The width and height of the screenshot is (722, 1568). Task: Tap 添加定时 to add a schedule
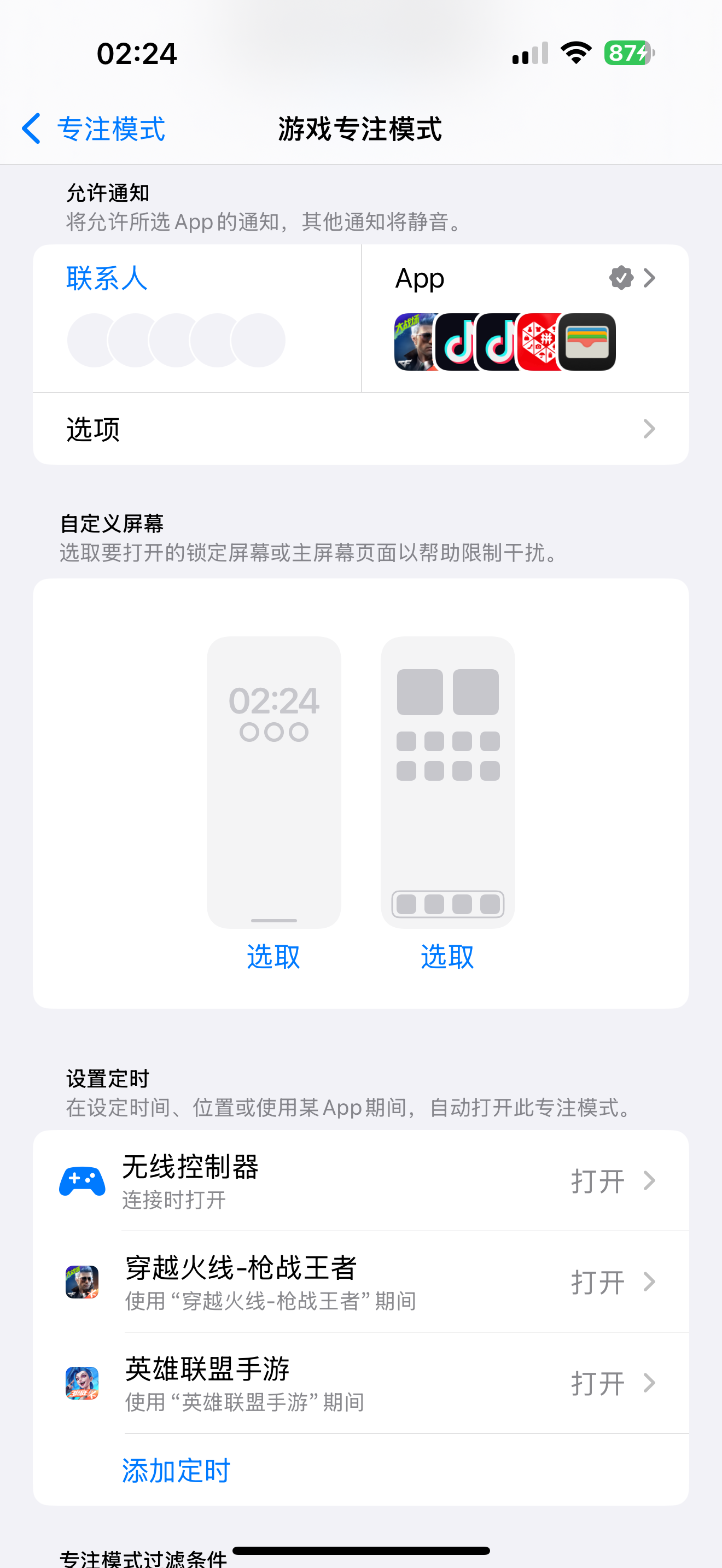pos(177,1471)
